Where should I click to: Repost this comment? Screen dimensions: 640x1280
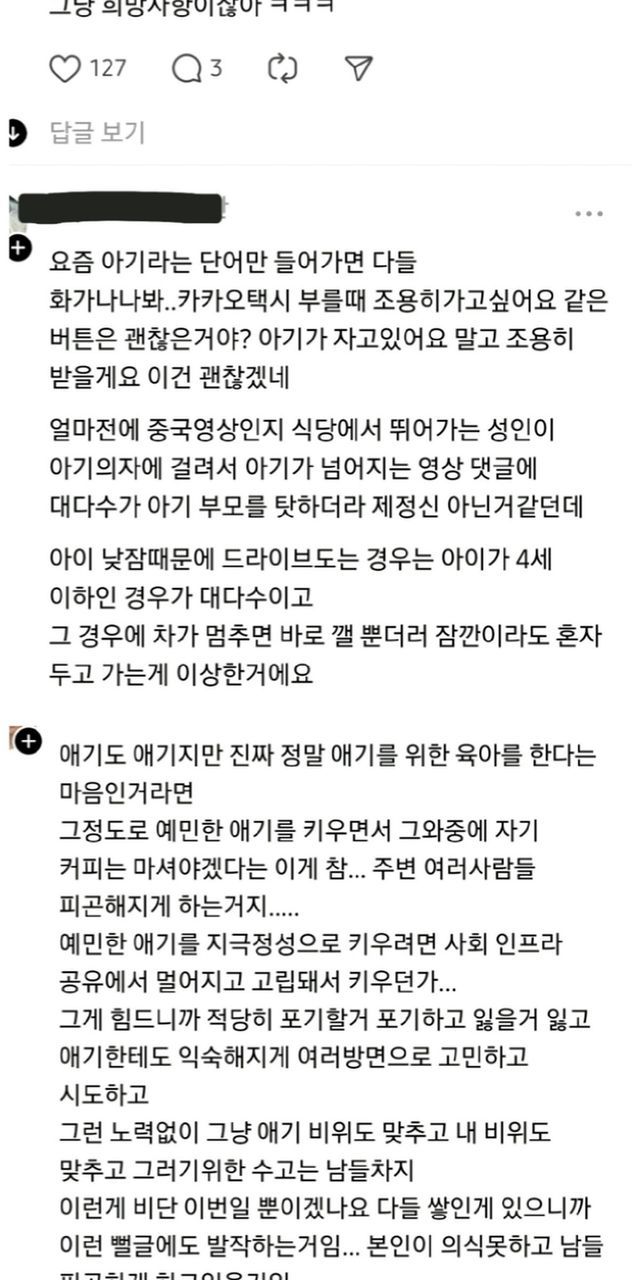tap(282, 68)
